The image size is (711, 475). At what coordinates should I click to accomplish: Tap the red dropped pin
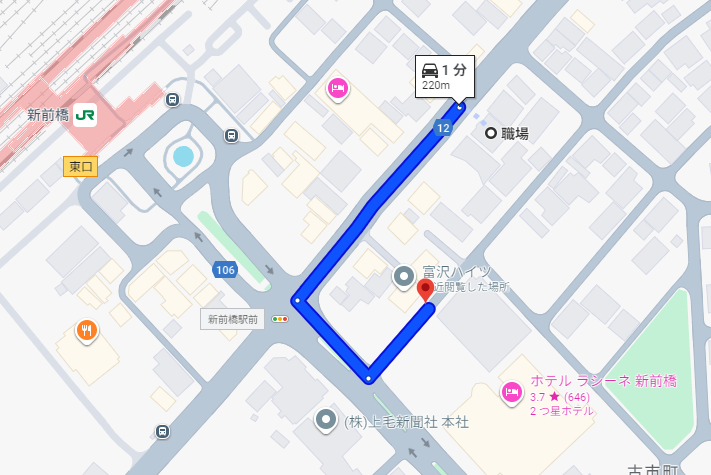425,291
